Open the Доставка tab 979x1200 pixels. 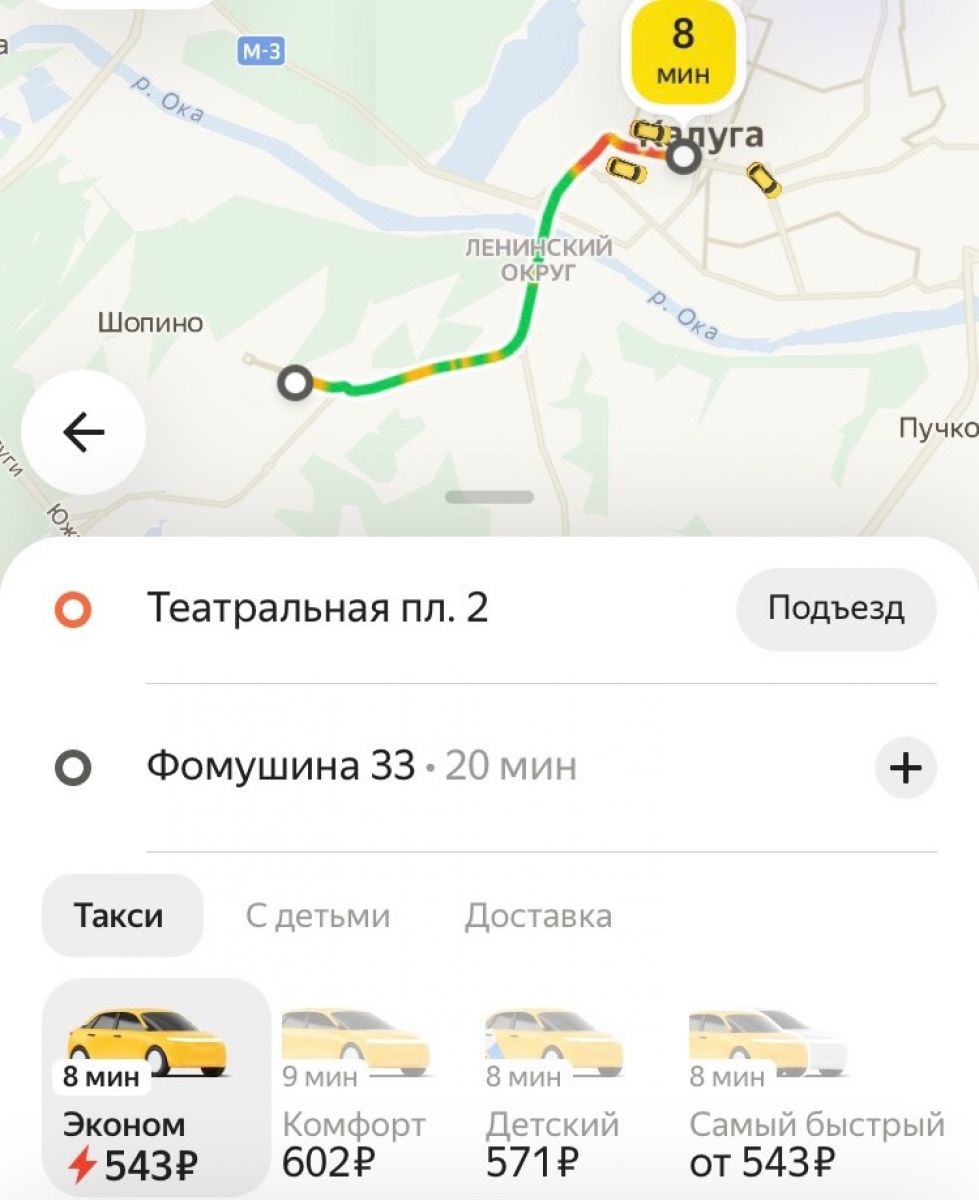click(x=538, y=916)
